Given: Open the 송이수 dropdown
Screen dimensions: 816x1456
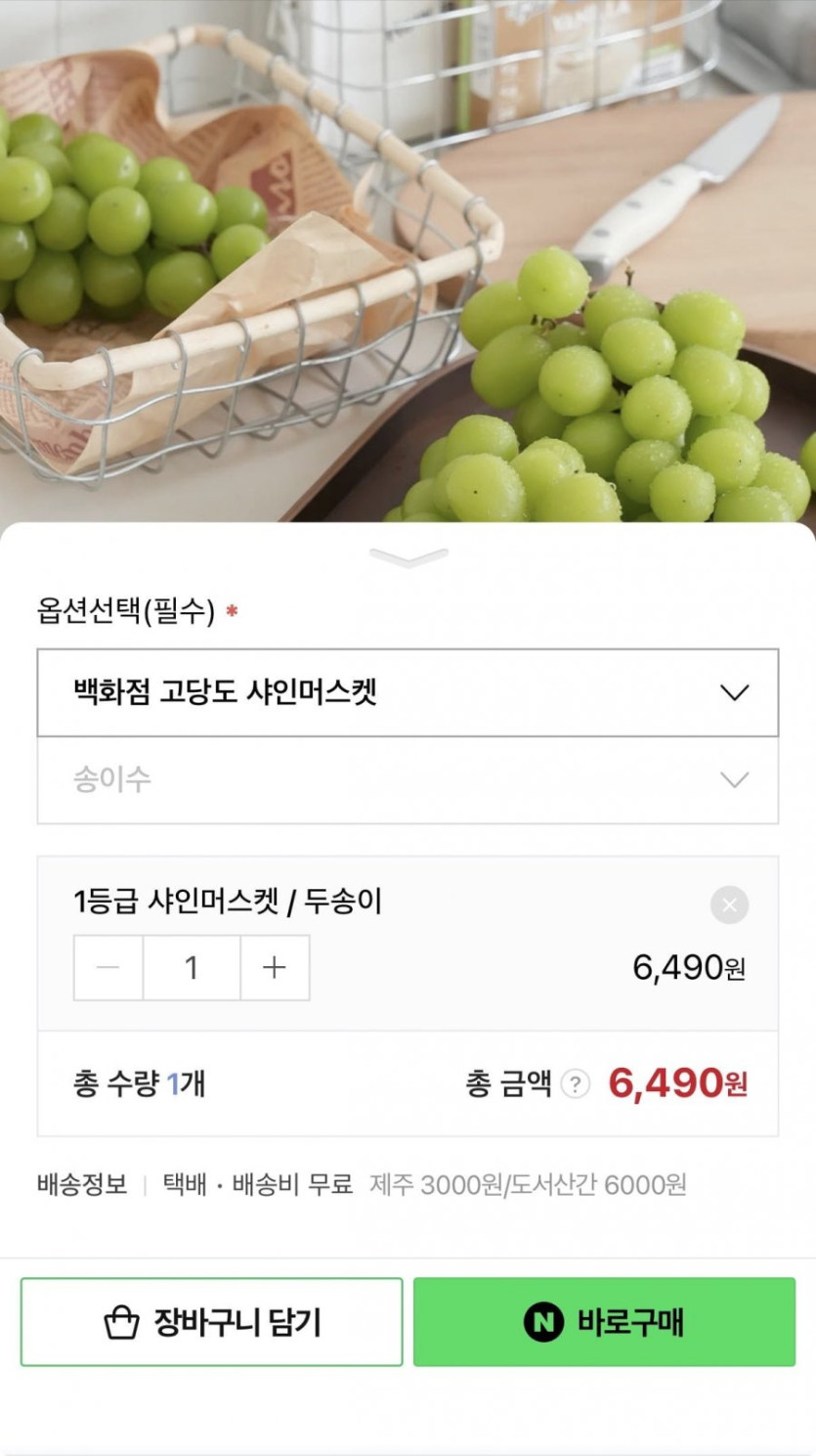Looking at the screenshot, I should click(408, 780).
